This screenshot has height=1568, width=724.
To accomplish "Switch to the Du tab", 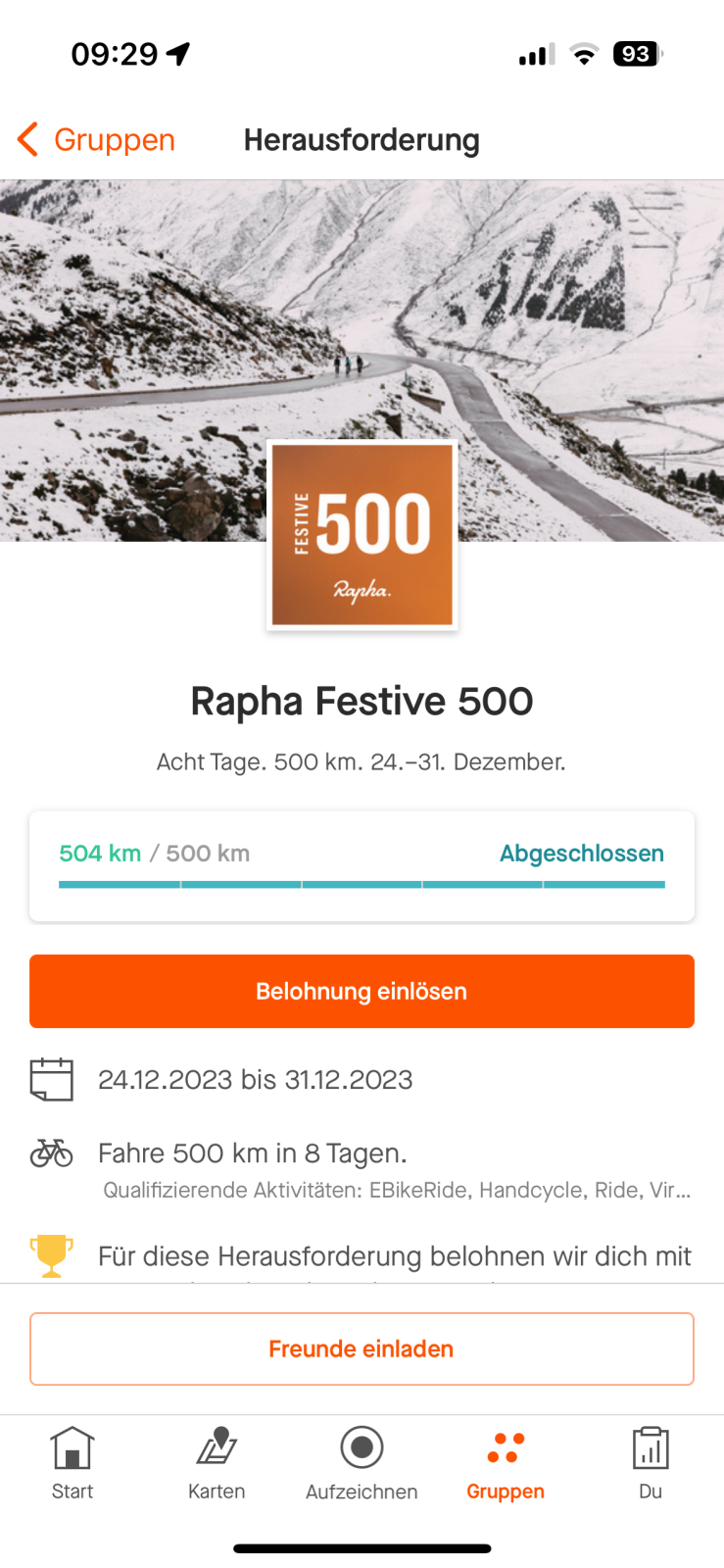I will (x=651, y=1462).
